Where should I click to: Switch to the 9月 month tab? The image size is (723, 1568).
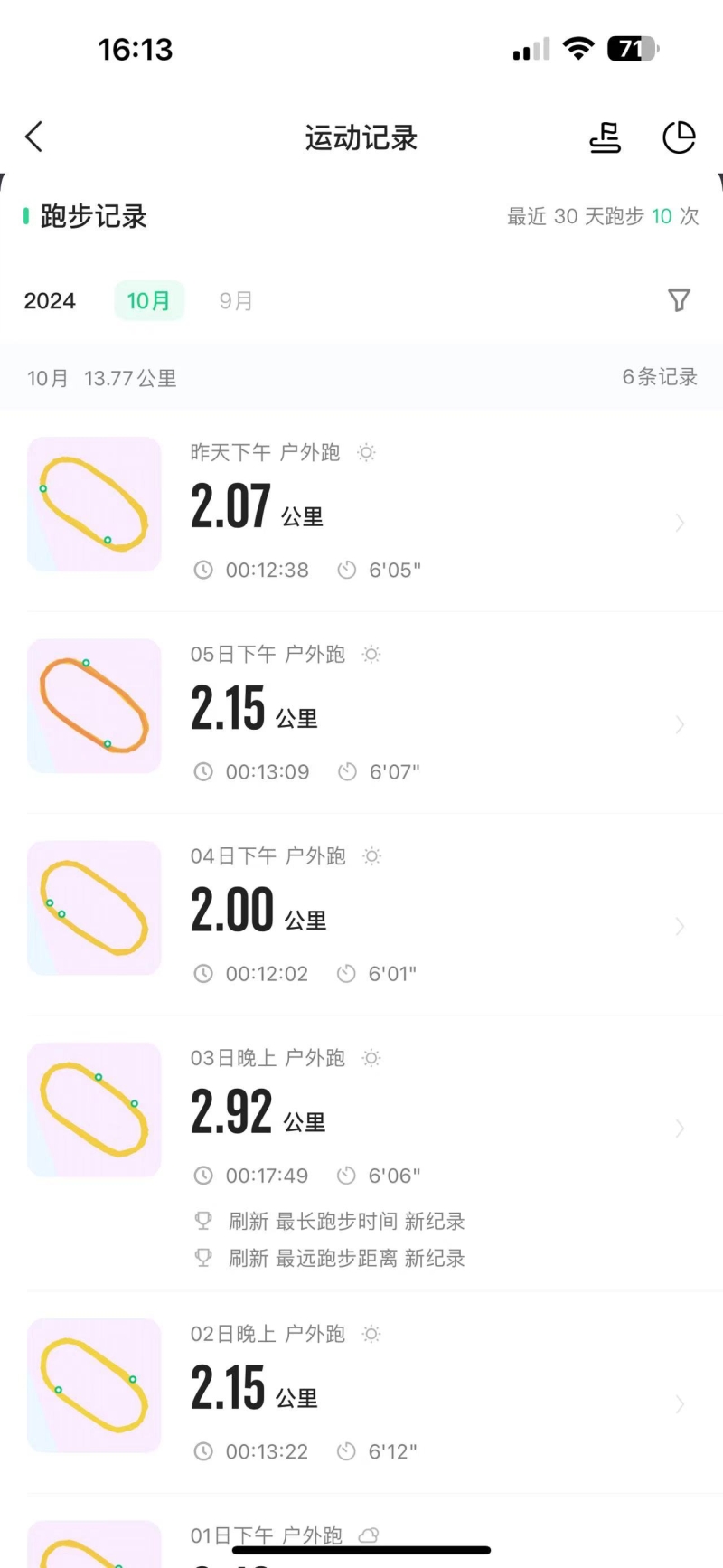pos(236,300)
